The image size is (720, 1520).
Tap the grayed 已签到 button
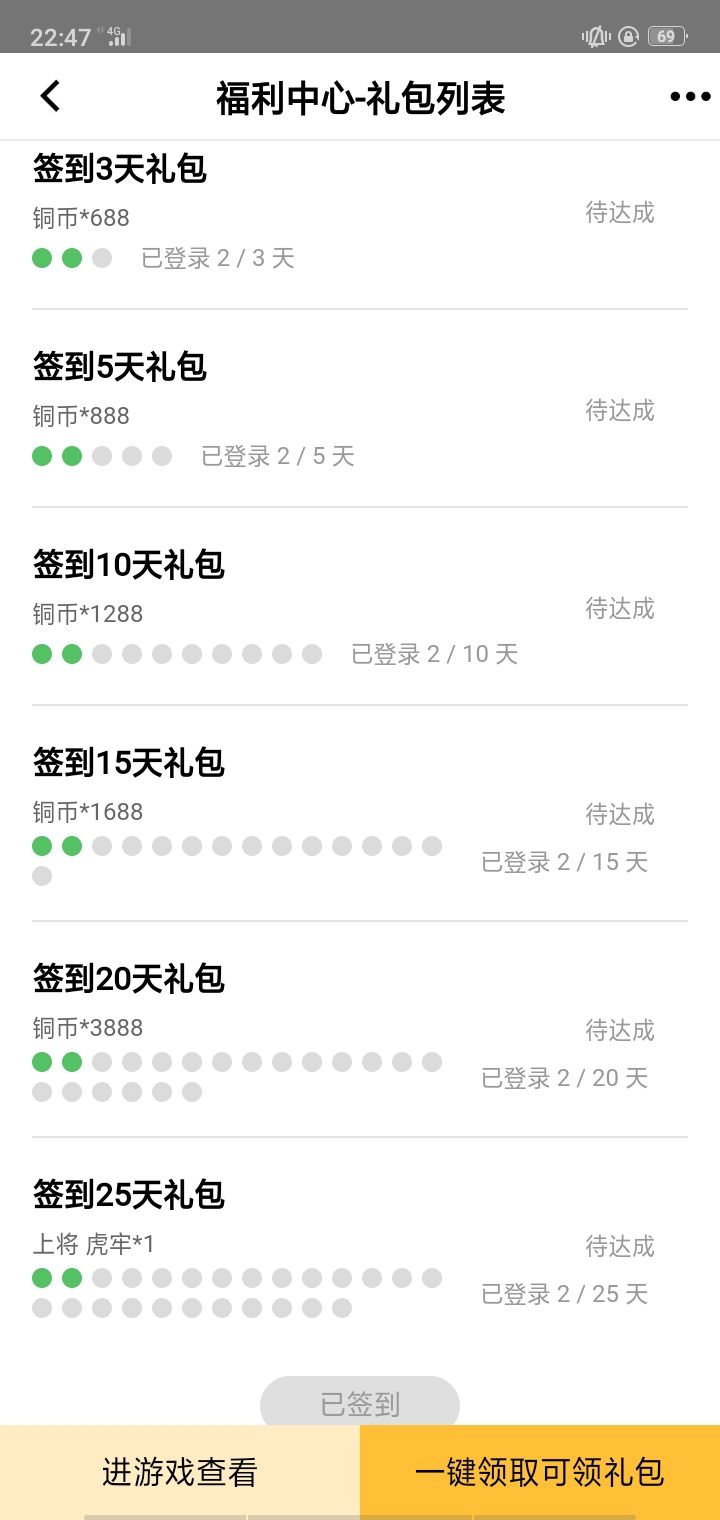(x=360, y=1404)
